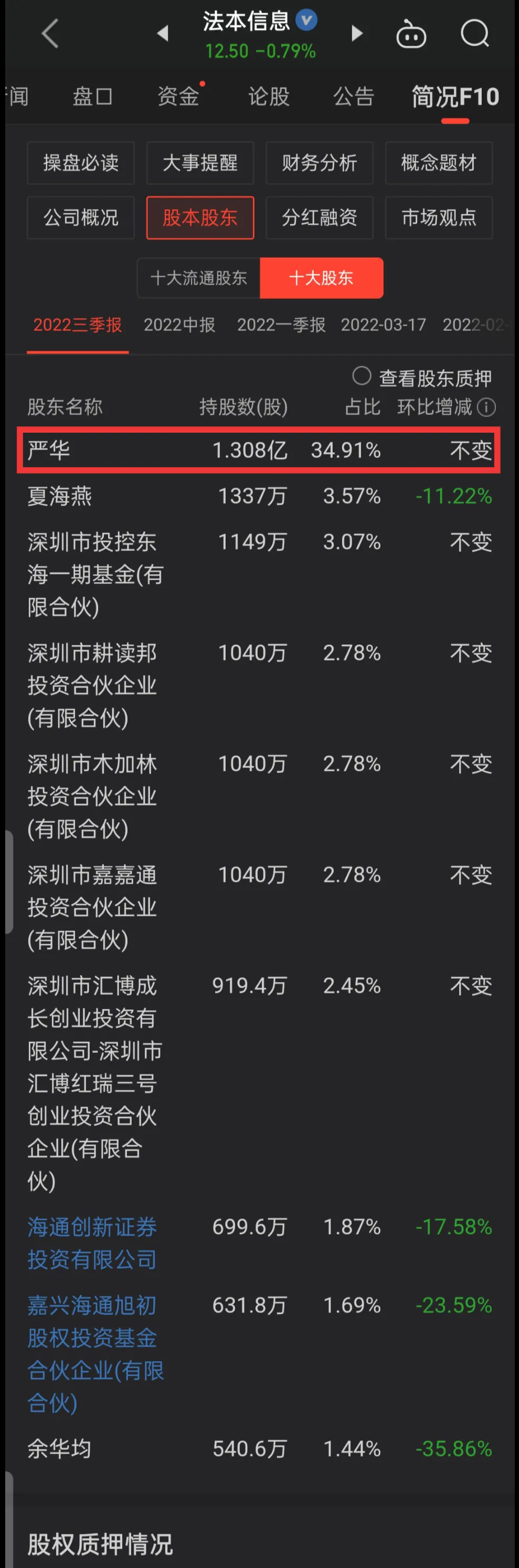Open the 市场观点 section
This screenshot has width=519, height=1568.
point(439,218)
